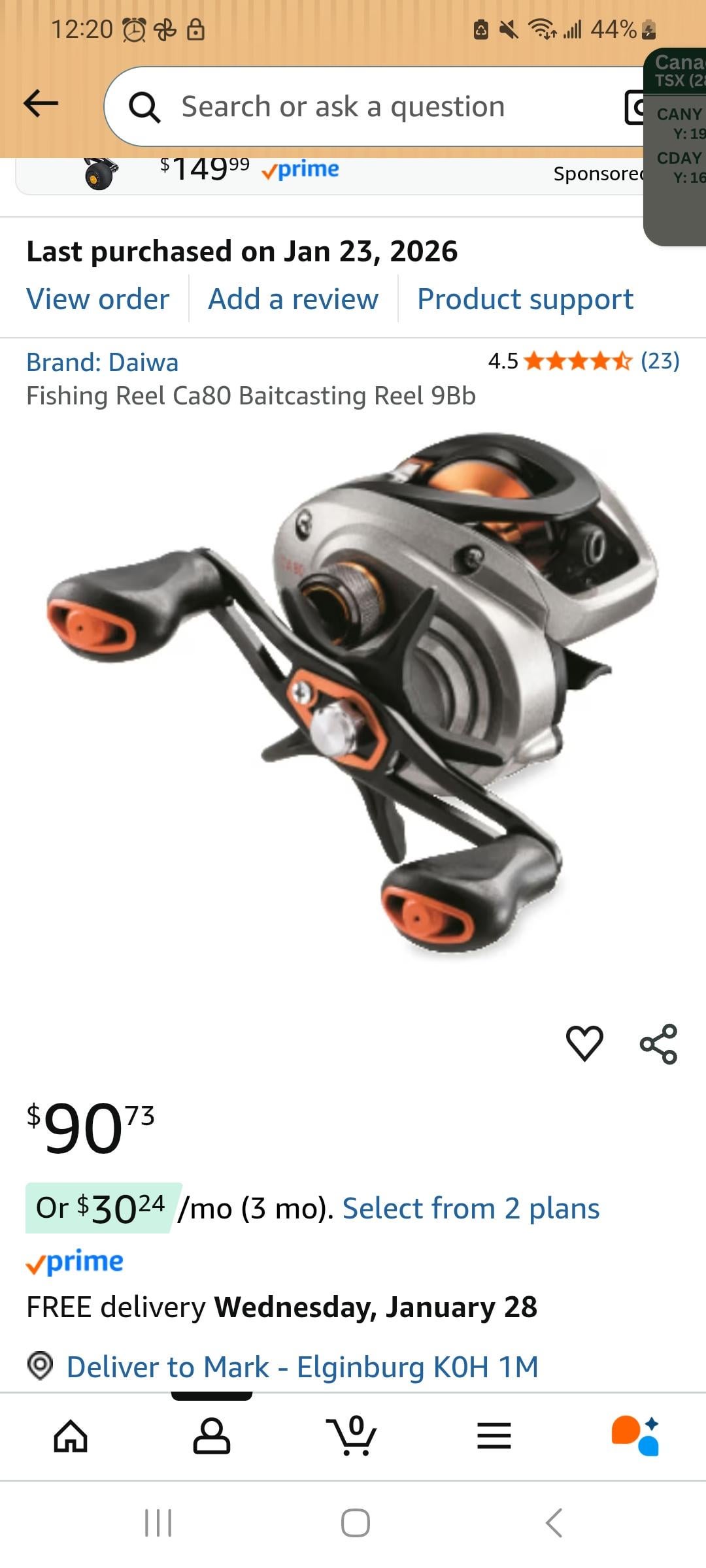Screen dimensions: 706x1568
Task: Tap the search or ask a question box
Action: click(x=366, y=106)
